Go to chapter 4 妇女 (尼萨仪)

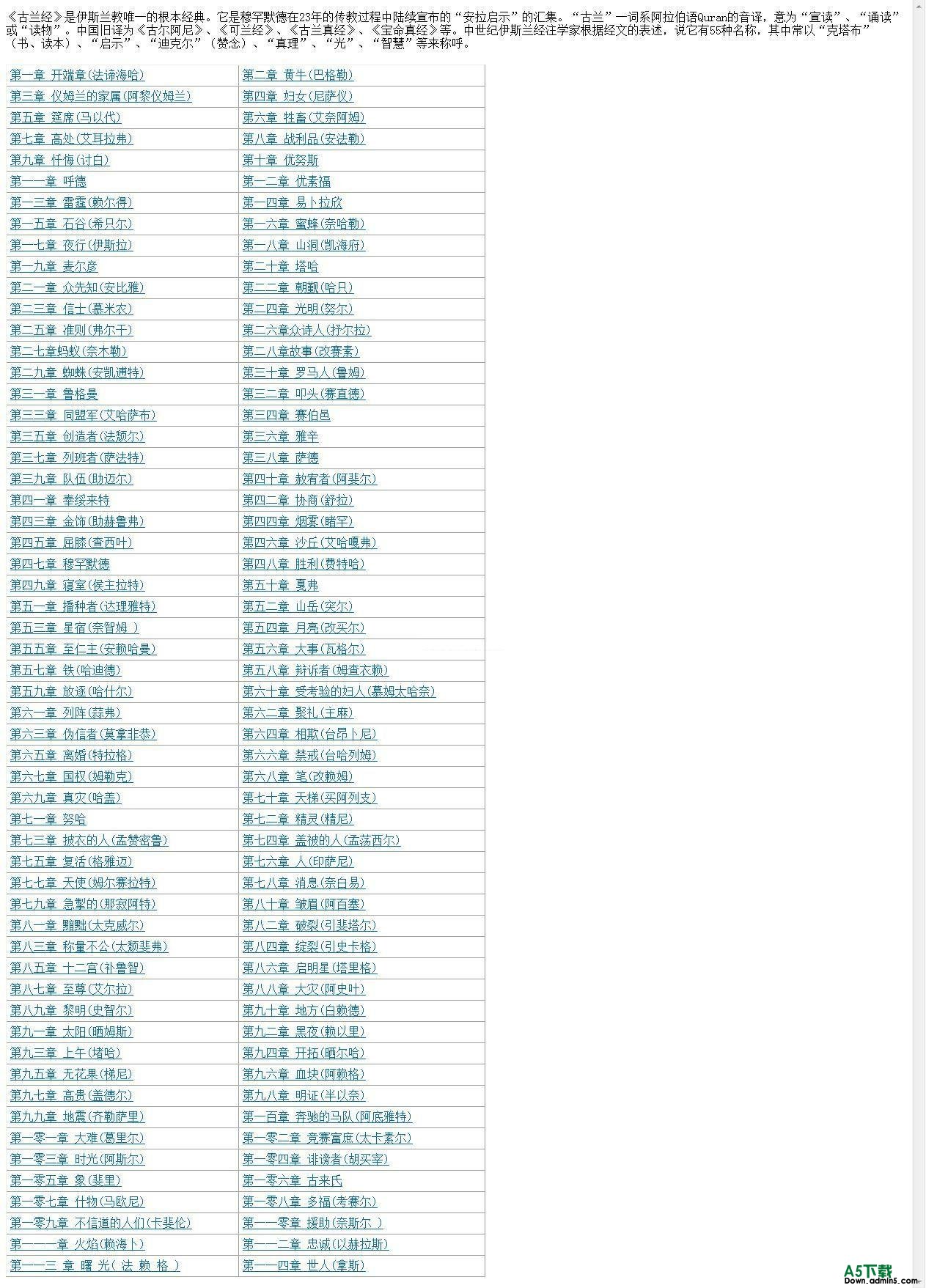pyautogui.click(x=298, y=96)
